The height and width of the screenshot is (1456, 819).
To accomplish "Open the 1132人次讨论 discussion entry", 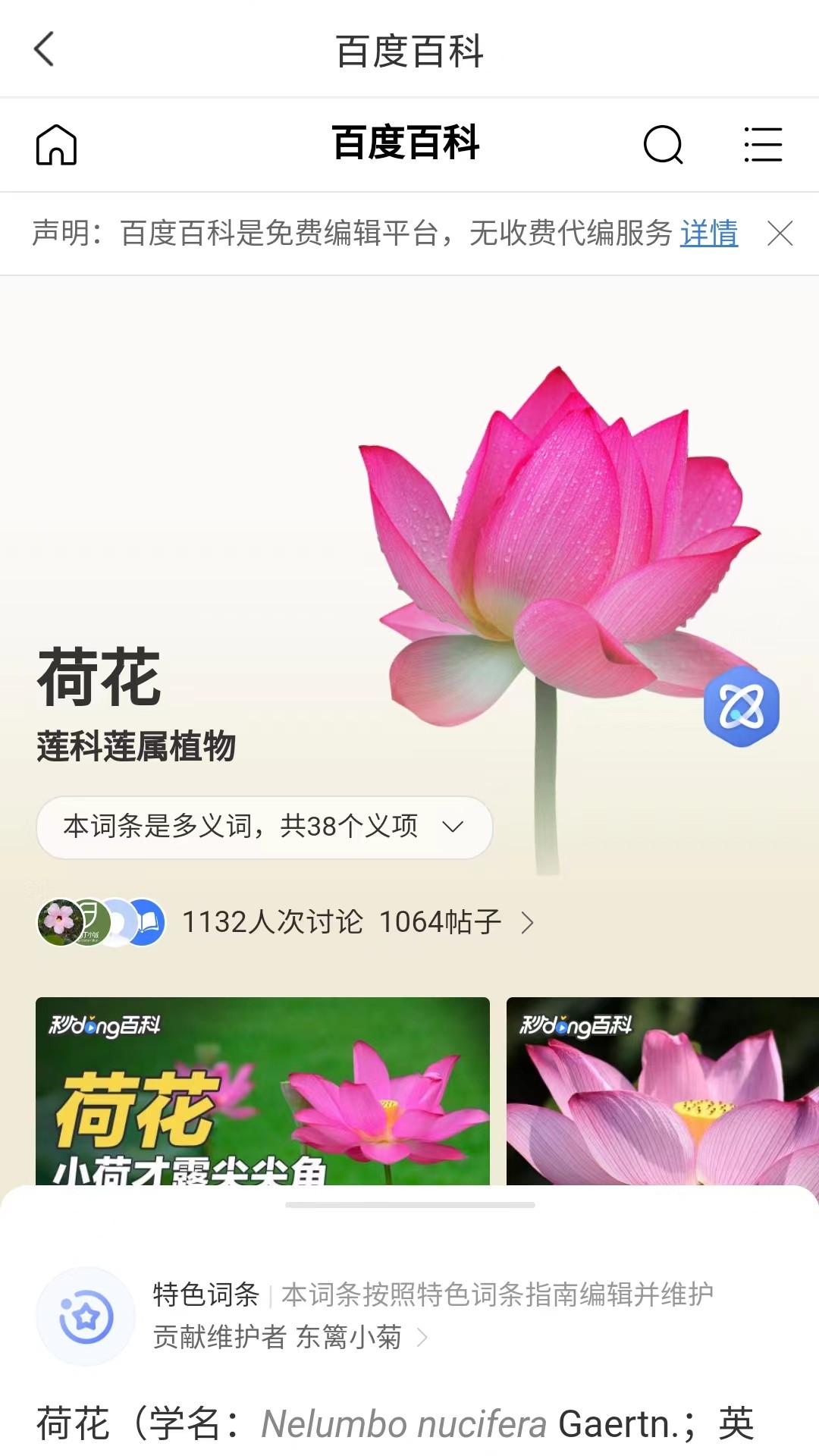I will 341,922.
